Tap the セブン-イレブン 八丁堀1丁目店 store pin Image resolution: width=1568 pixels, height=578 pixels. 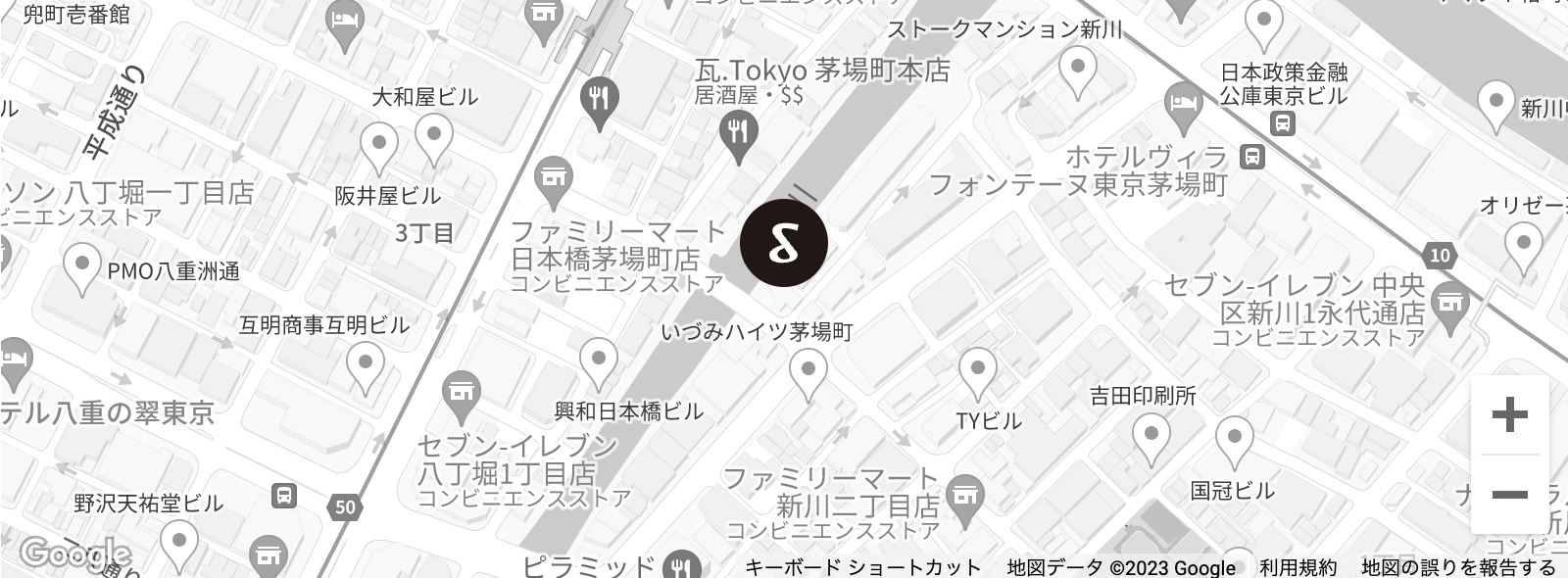(x=461, y=391)
